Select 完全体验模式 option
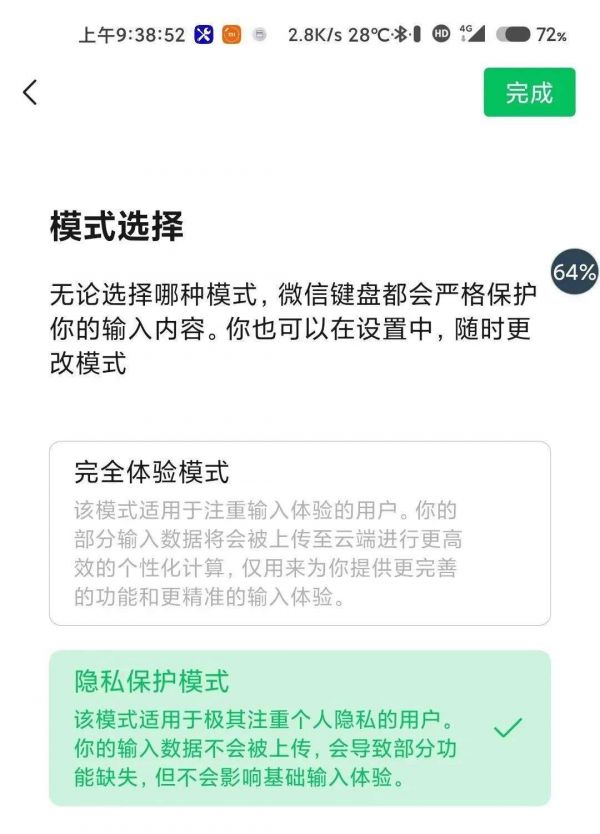 coord(299,533)
